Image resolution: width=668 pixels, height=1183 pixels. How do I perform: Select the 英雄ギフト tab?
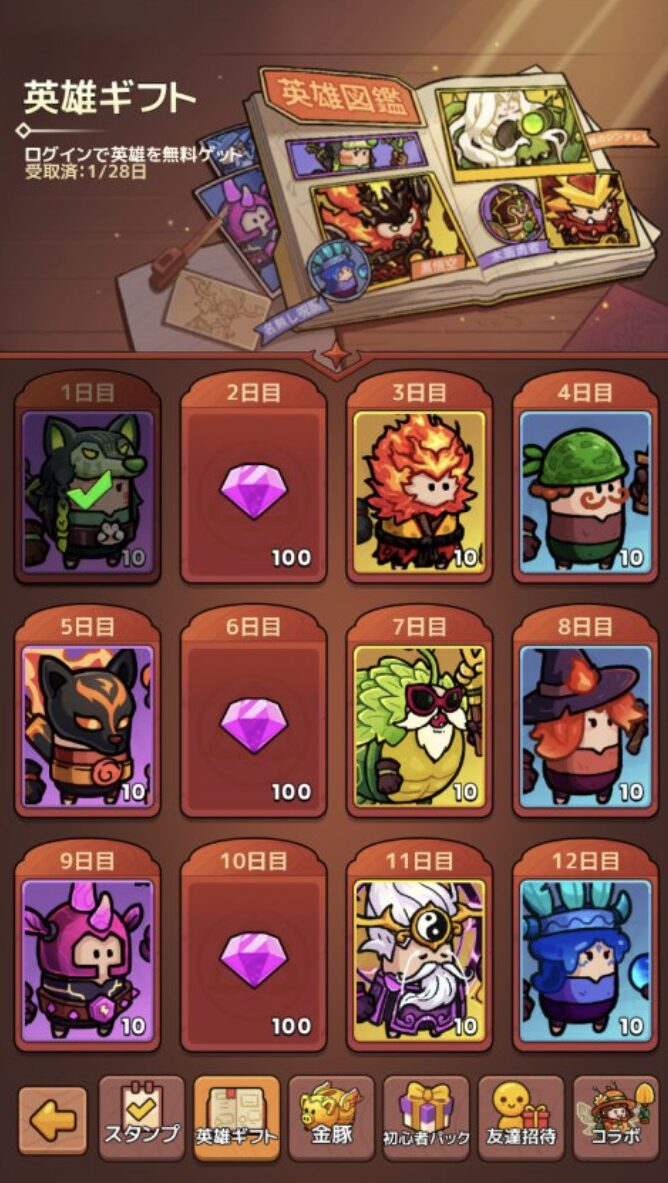[x=237, y=1118]
